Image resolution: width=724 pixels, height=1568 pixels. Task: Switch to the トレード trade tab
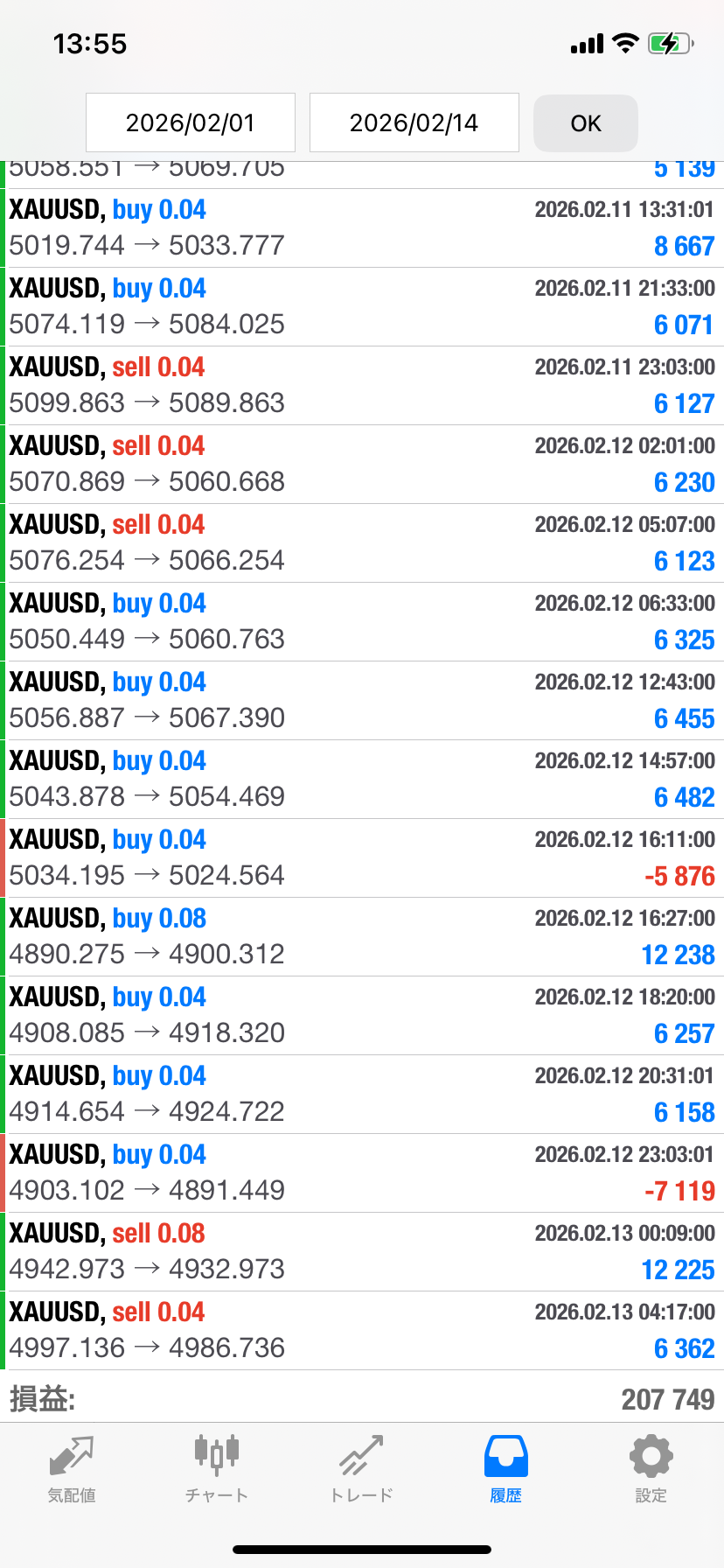click(361, 1469)
